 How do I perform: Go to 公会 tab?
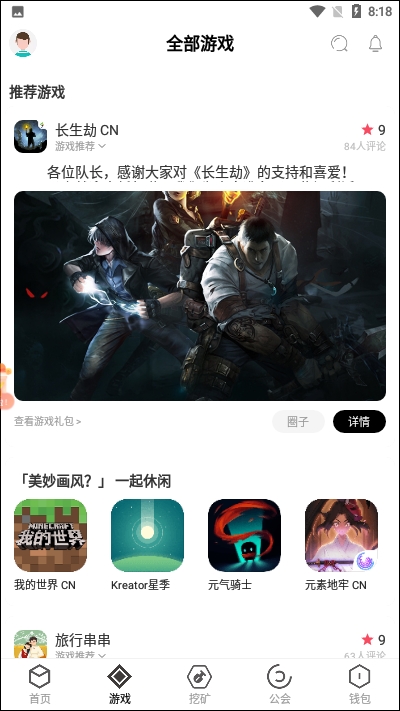(x=279, y=685)
